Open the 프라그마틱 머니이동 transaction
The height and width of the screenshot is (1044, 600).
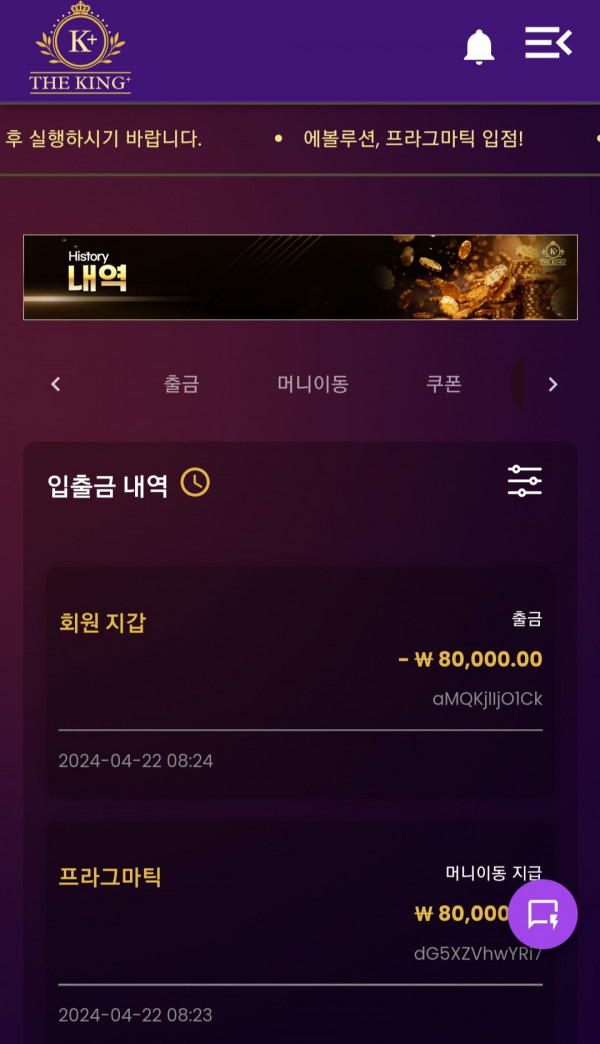[x=280, y=930]
